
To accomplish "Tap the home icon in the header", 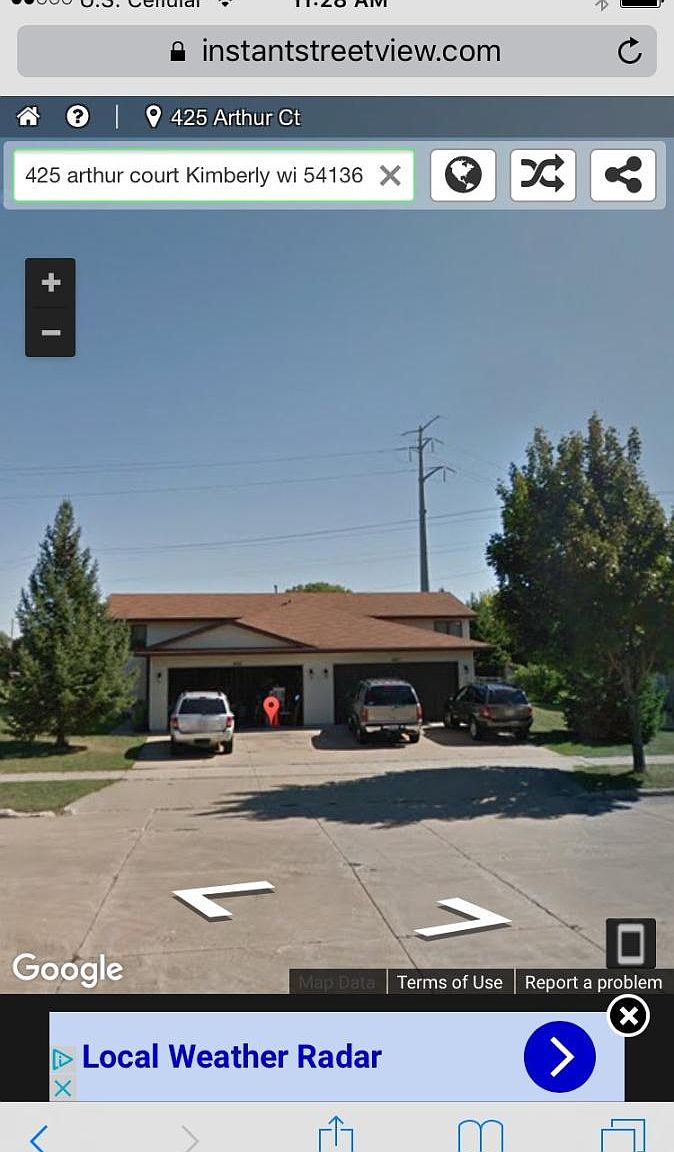I will (28, 117).
